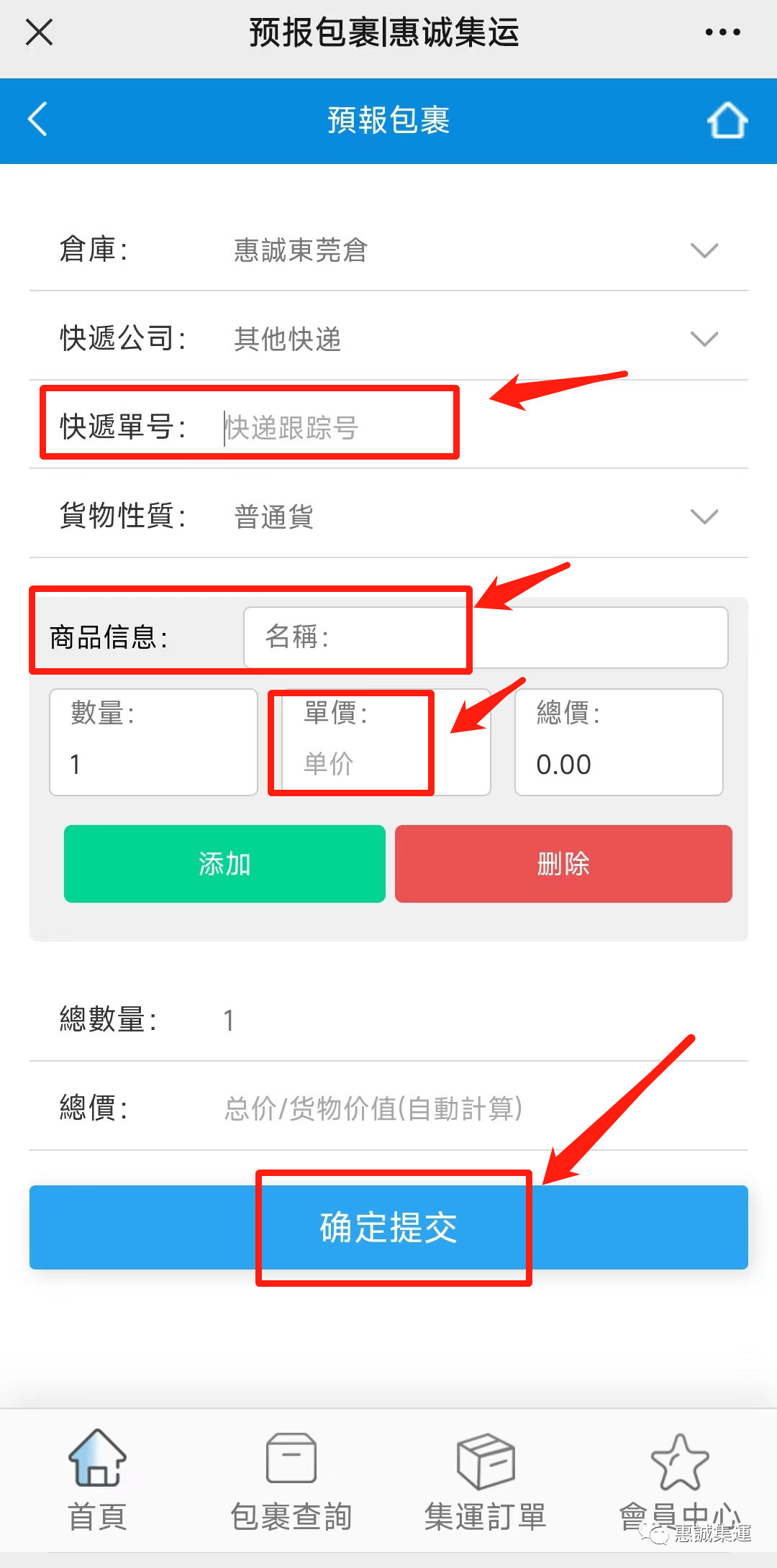Go back using the blue header arrow
The width and height of the screenshot is (777, 1568).
point(37,119)
